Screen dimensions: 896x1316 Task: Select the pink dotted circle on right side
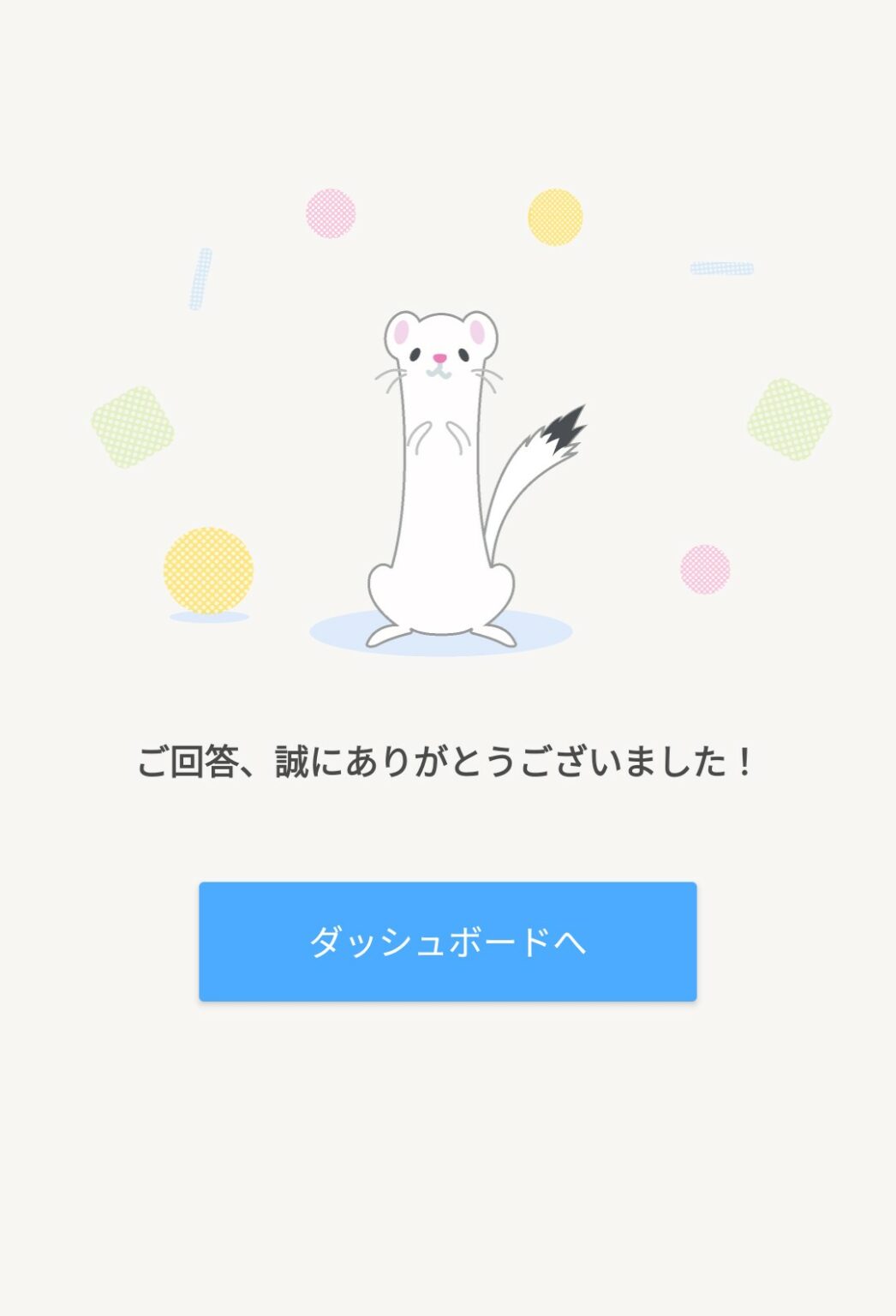pyautogui.click(x=704, y=568)
